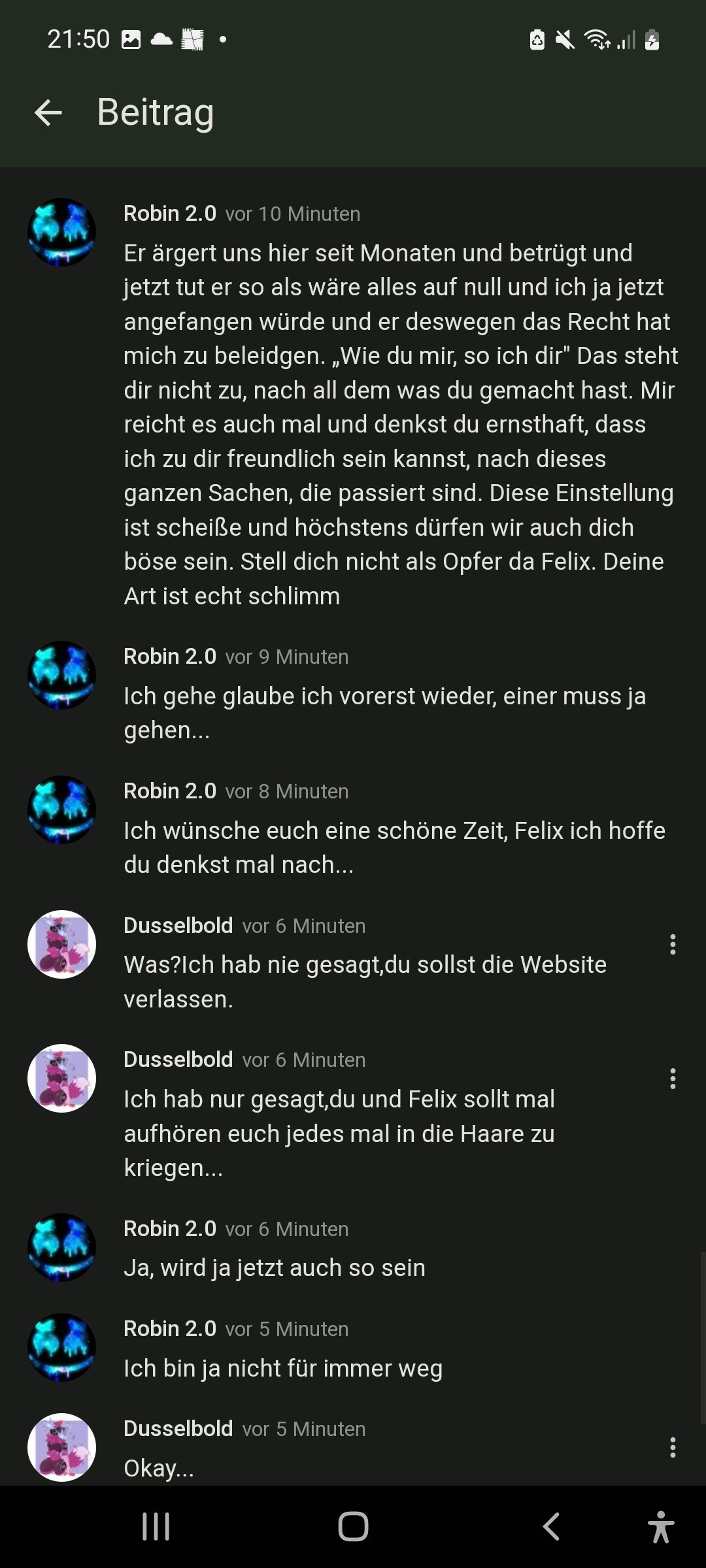The image size is (706, 1568).
Task: Open options for Dusselbold's "Ich hab nur gesagt" comment
Action: 672,1079
